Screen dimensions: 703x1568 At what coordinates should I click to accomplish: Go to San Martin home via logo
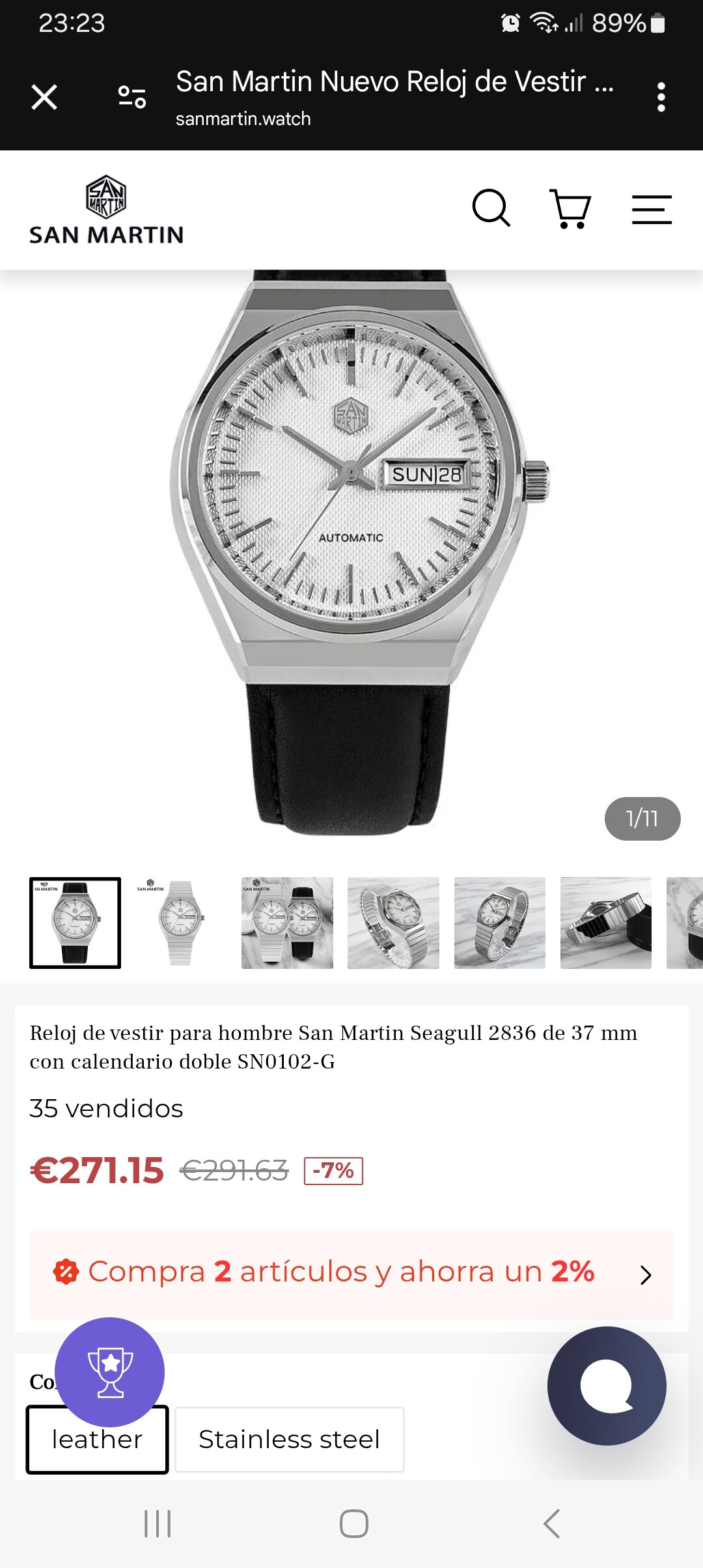pyautogui.click(x=106, y=210)
